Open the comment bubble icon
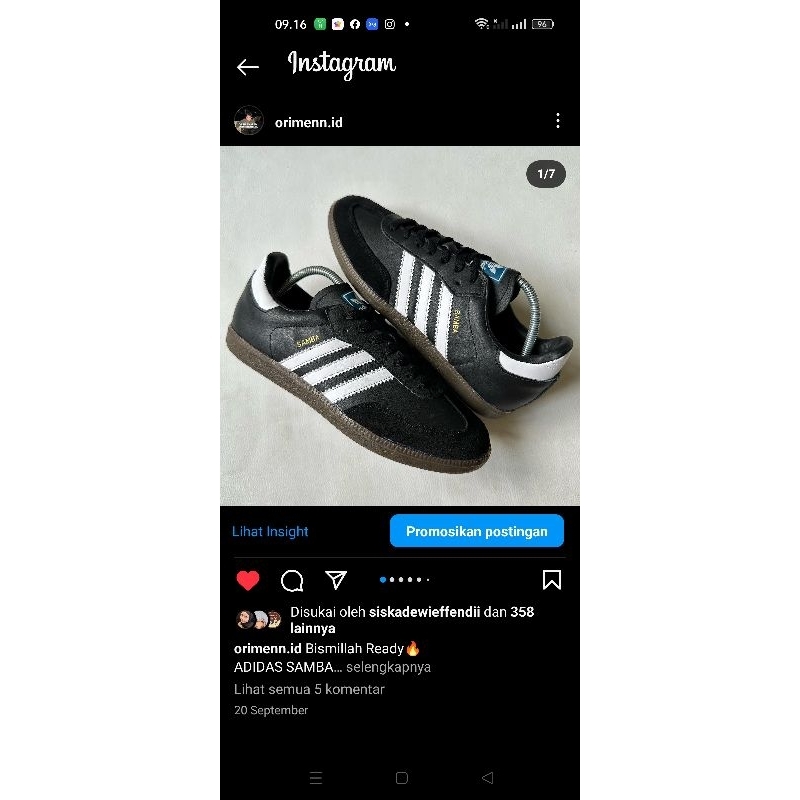This screenshot has height=800, width=800. pos(292,580)
